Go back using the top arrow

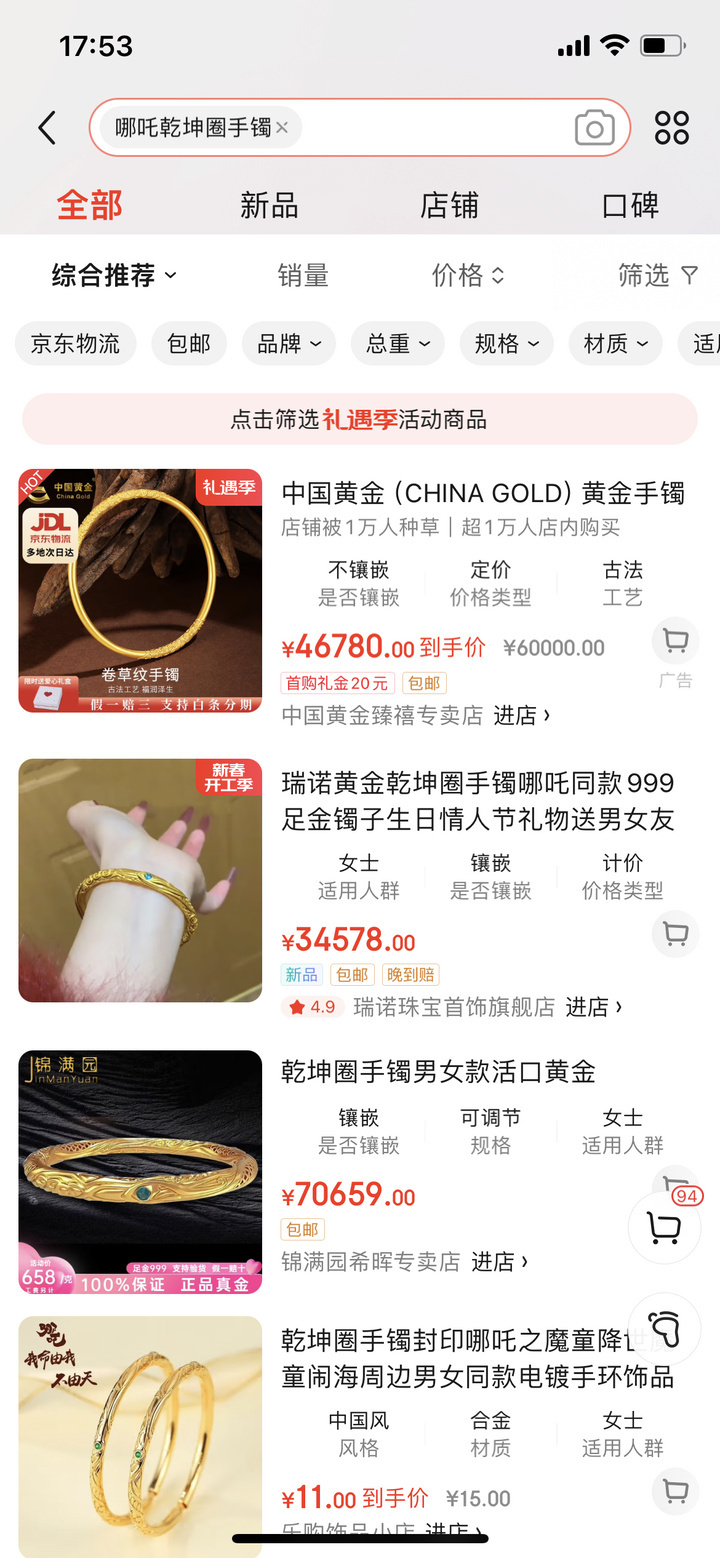tap(47, 128)
